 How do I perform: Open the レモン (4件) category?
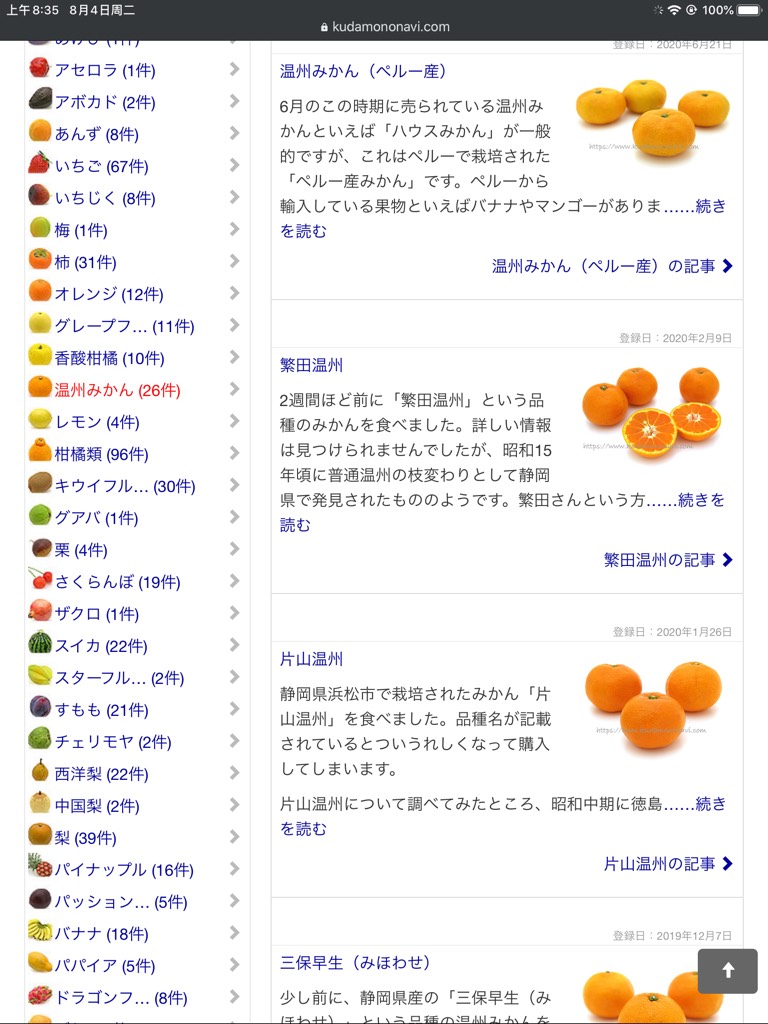[97, 422]
